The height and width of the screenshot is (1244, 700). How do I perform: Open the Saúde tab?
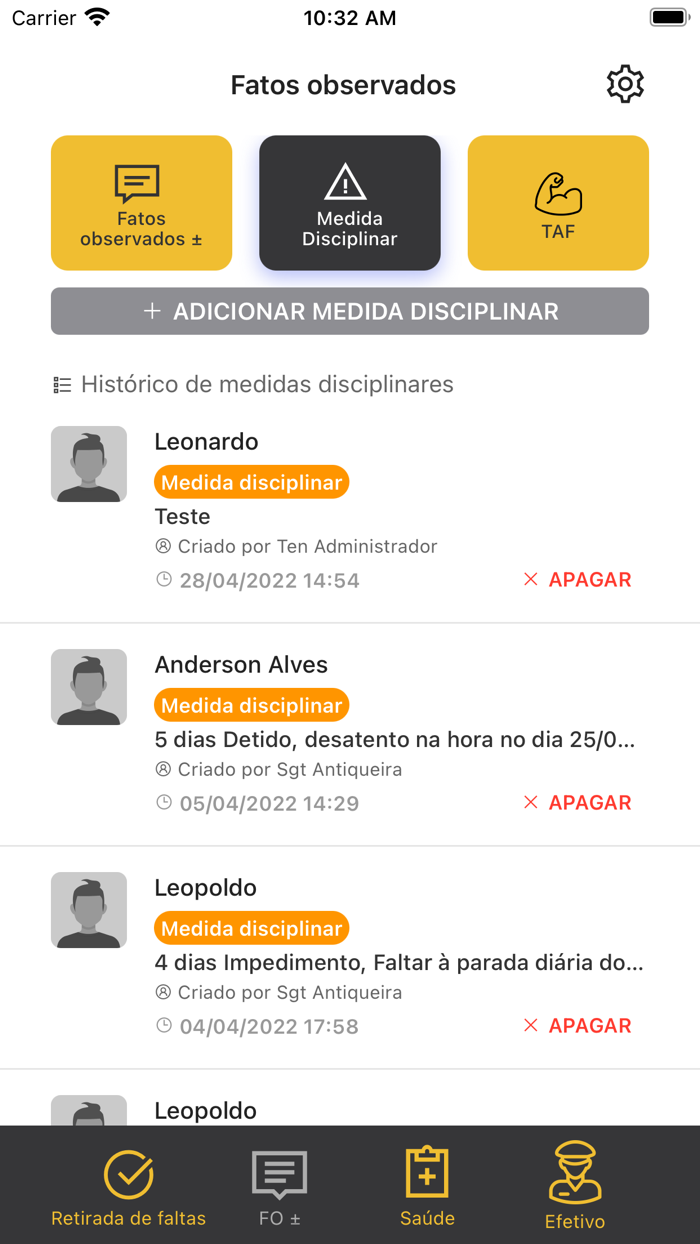[x=427, y=1189]
